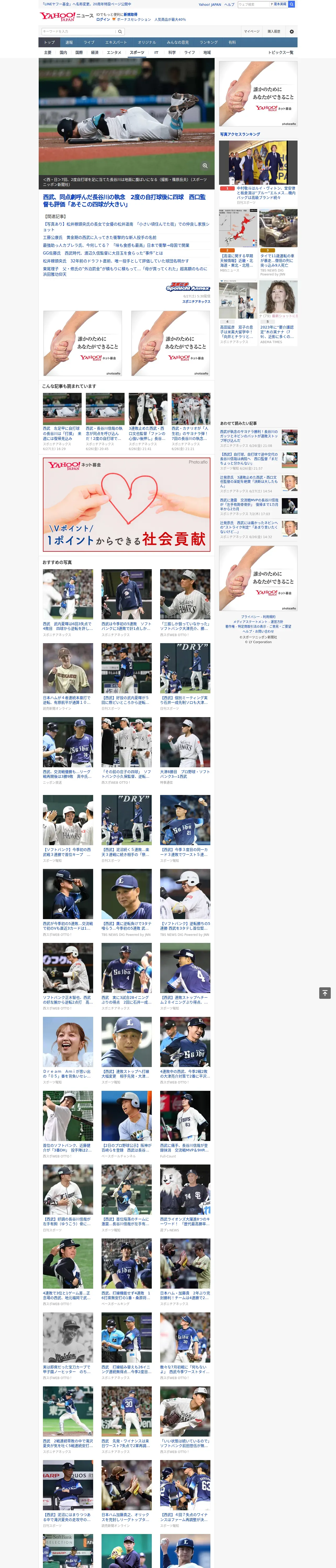Open related article about GG佐藤氏
Image resolution: width=336 pixels, height=1568 pixels.
tap(102, 253)
